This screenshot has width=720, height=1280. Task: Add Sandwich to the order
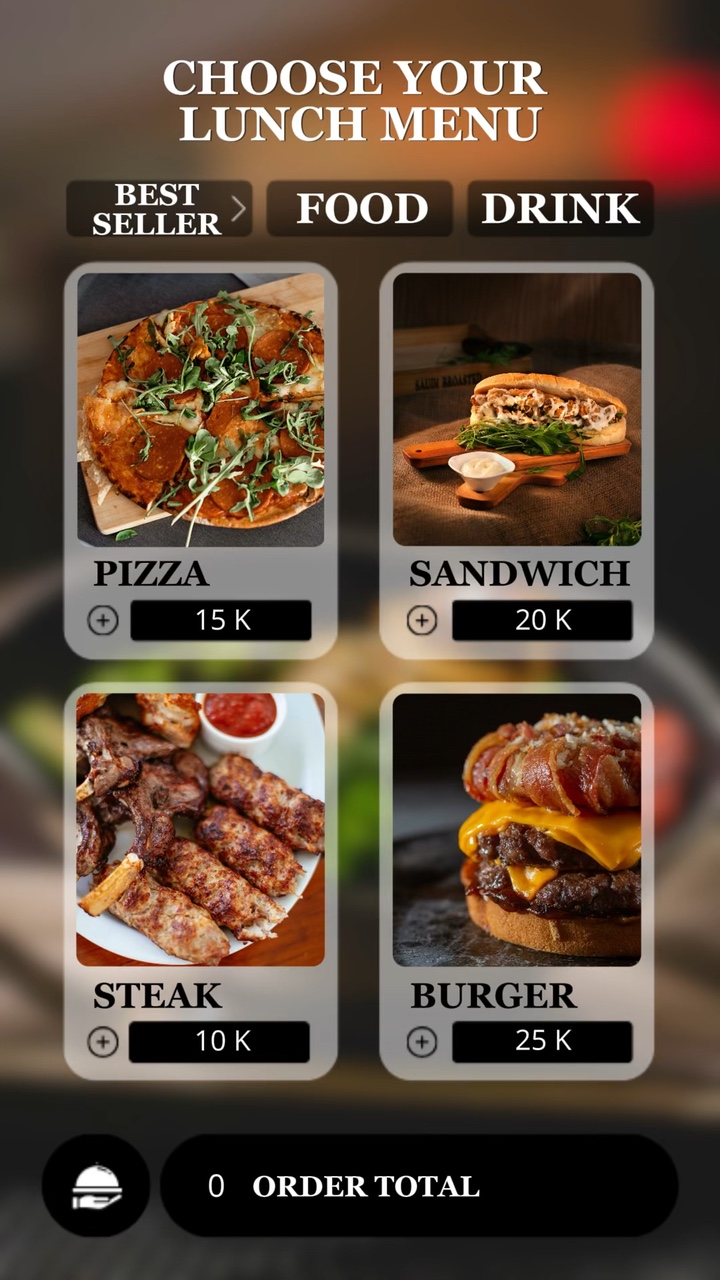pyautogui.click(x=422, y=621)
